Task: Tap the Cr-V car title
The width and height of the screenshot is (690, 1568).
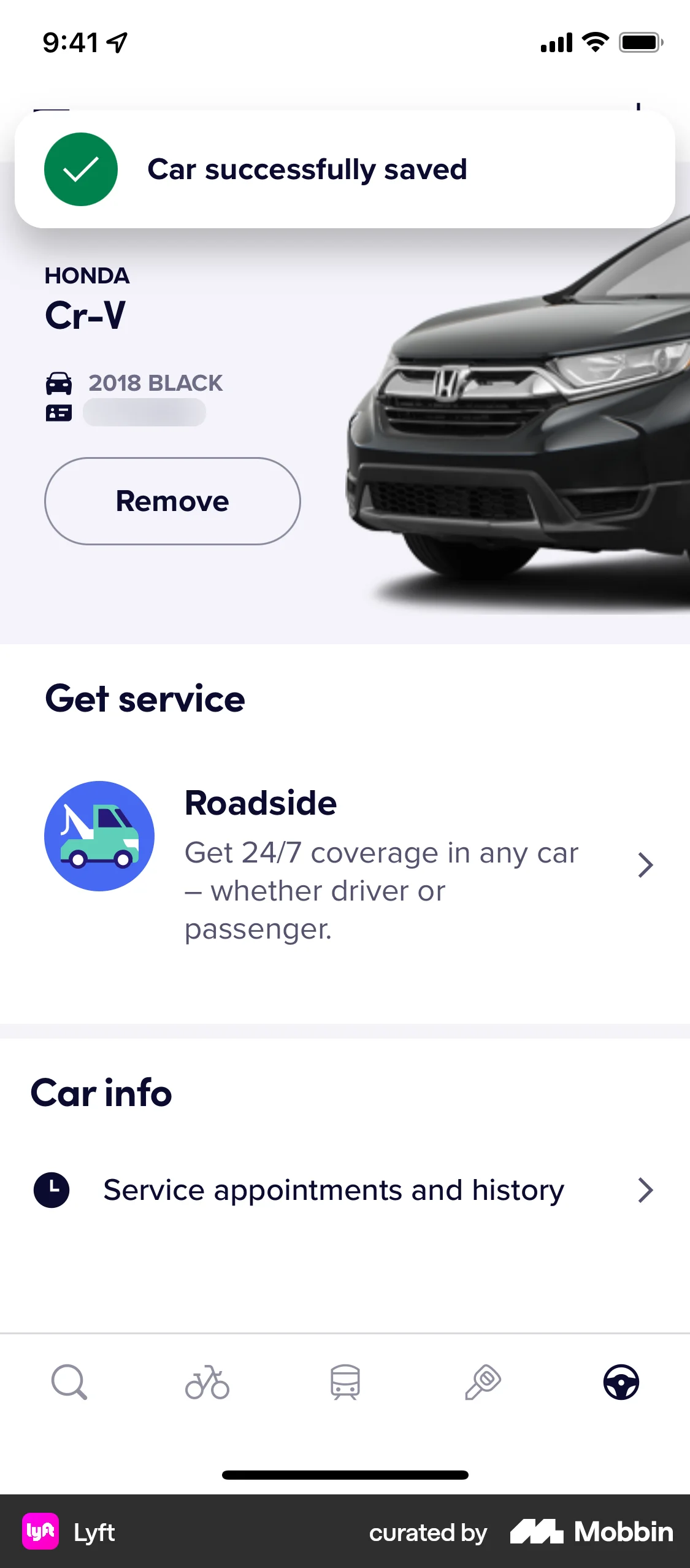Action: coord(85,314)
